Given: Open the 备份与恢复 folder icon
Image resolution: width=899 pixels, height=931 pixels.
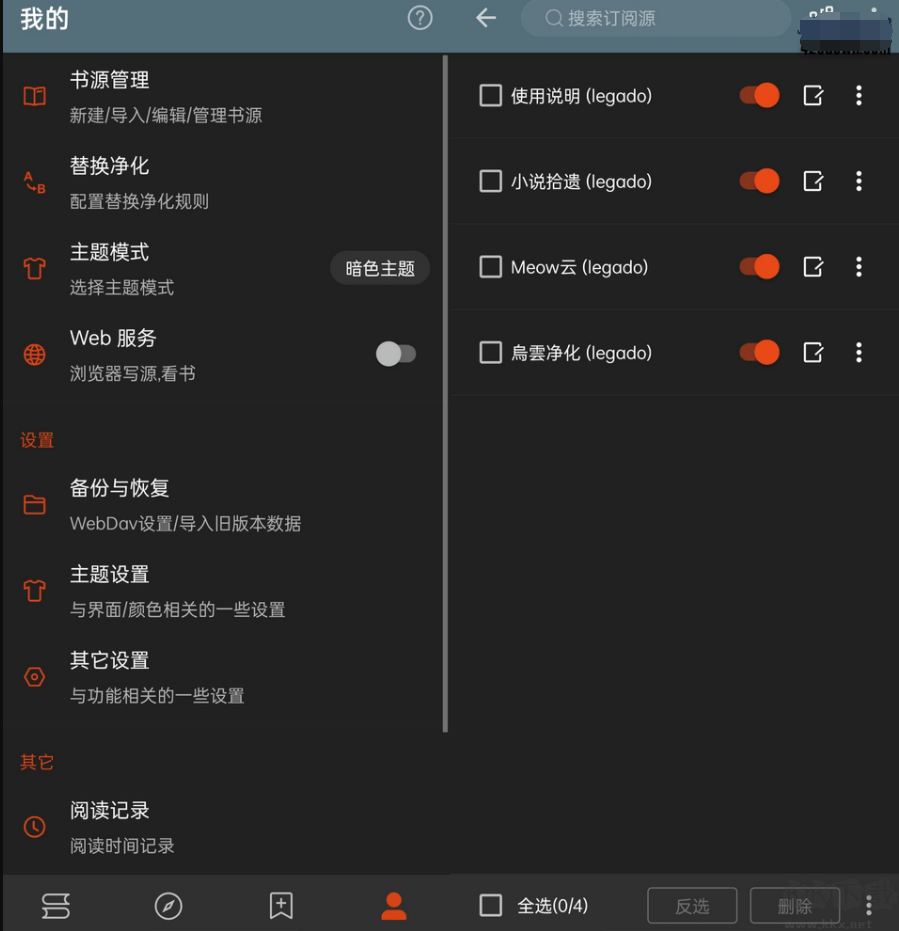Looking at the screenshot, I should 33,505.
